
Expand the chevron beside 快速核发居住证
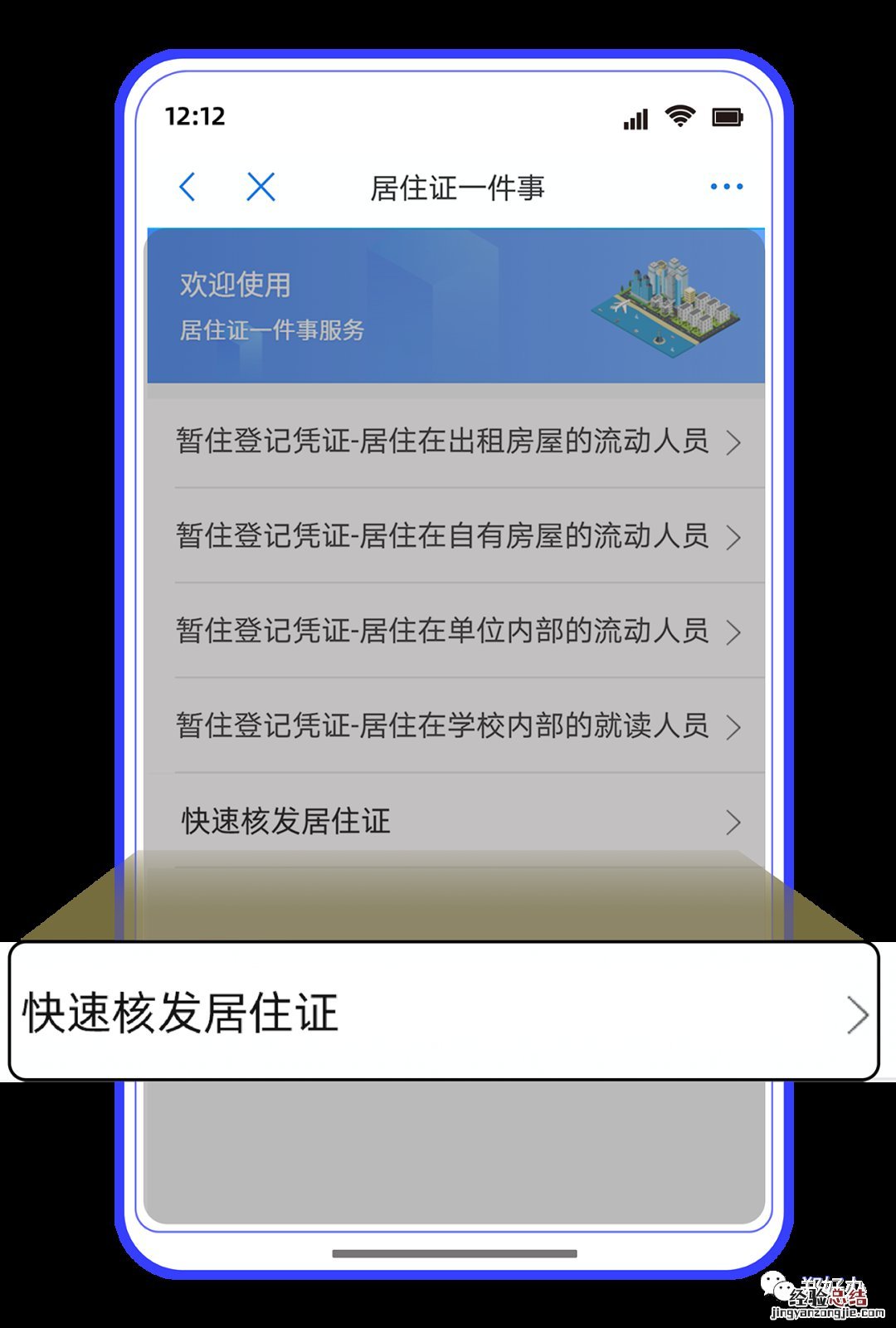click(x=734, y=822)
